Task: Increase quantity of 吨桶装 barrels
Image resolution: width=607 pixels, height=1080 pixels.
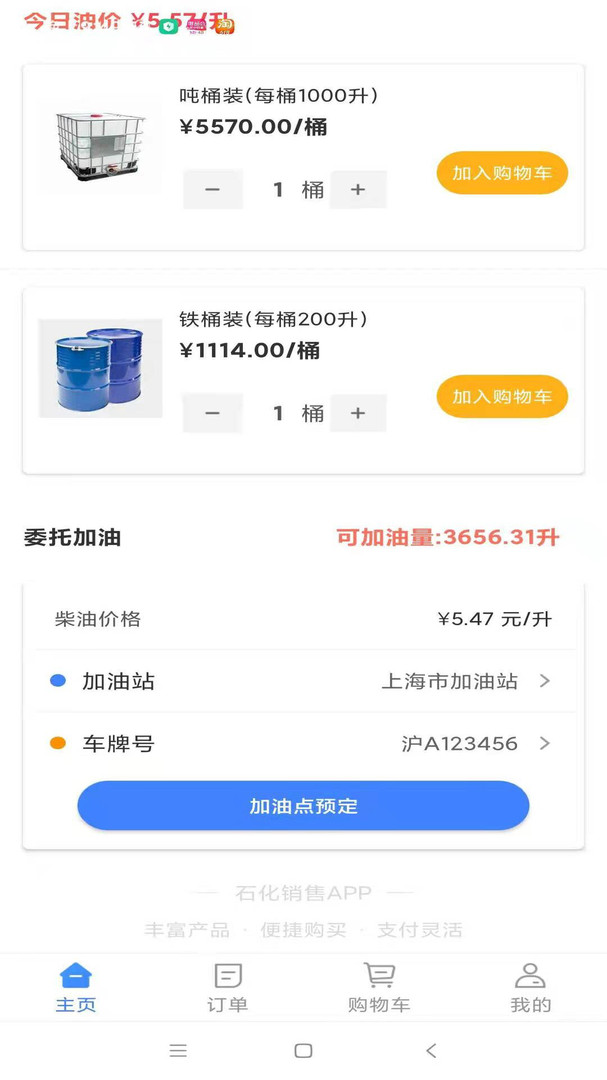Action: coord(358,190)
